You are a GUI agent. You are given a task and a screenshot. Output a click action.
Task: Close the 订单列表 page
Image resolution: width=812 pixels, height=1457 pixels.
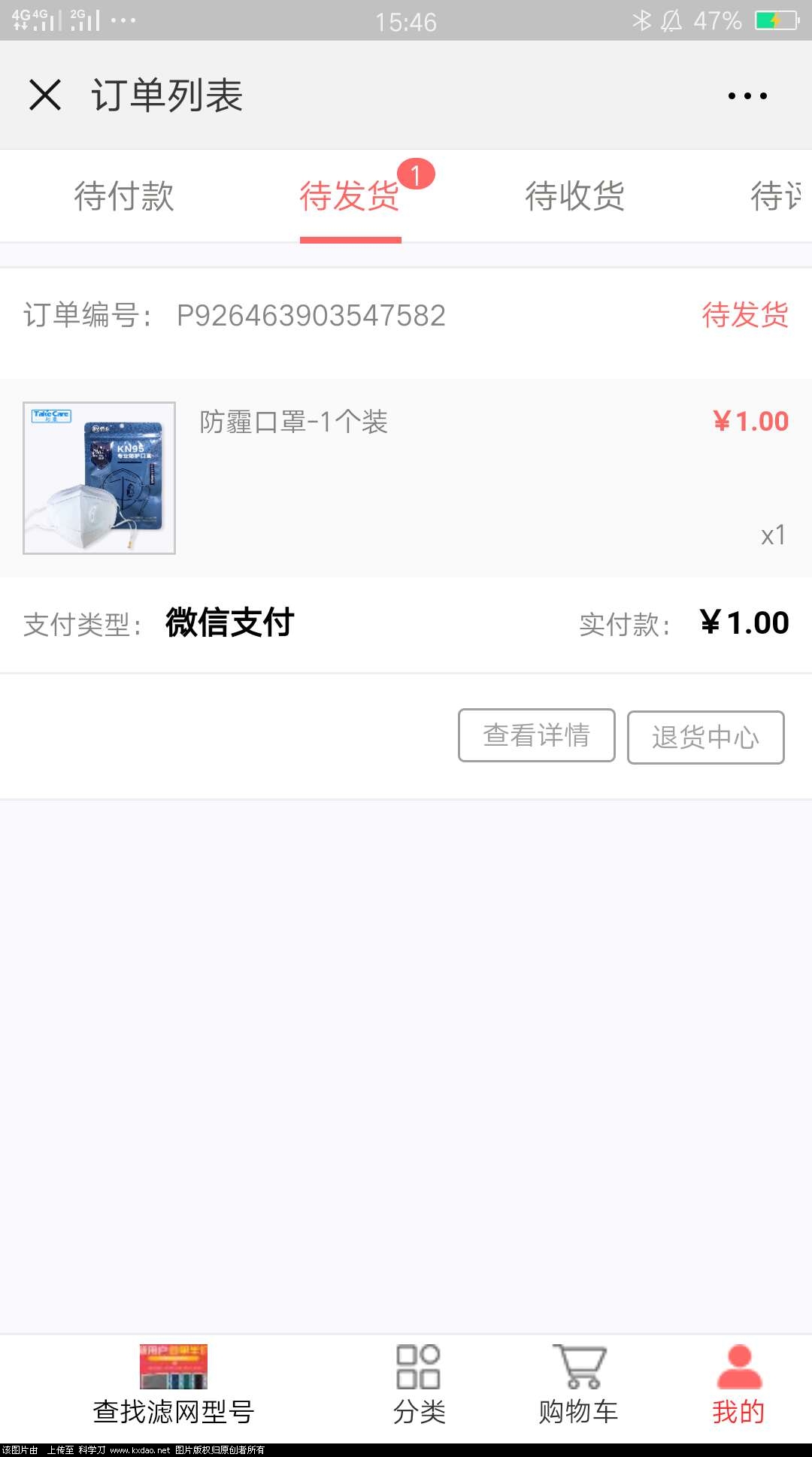tap(45, 95)
